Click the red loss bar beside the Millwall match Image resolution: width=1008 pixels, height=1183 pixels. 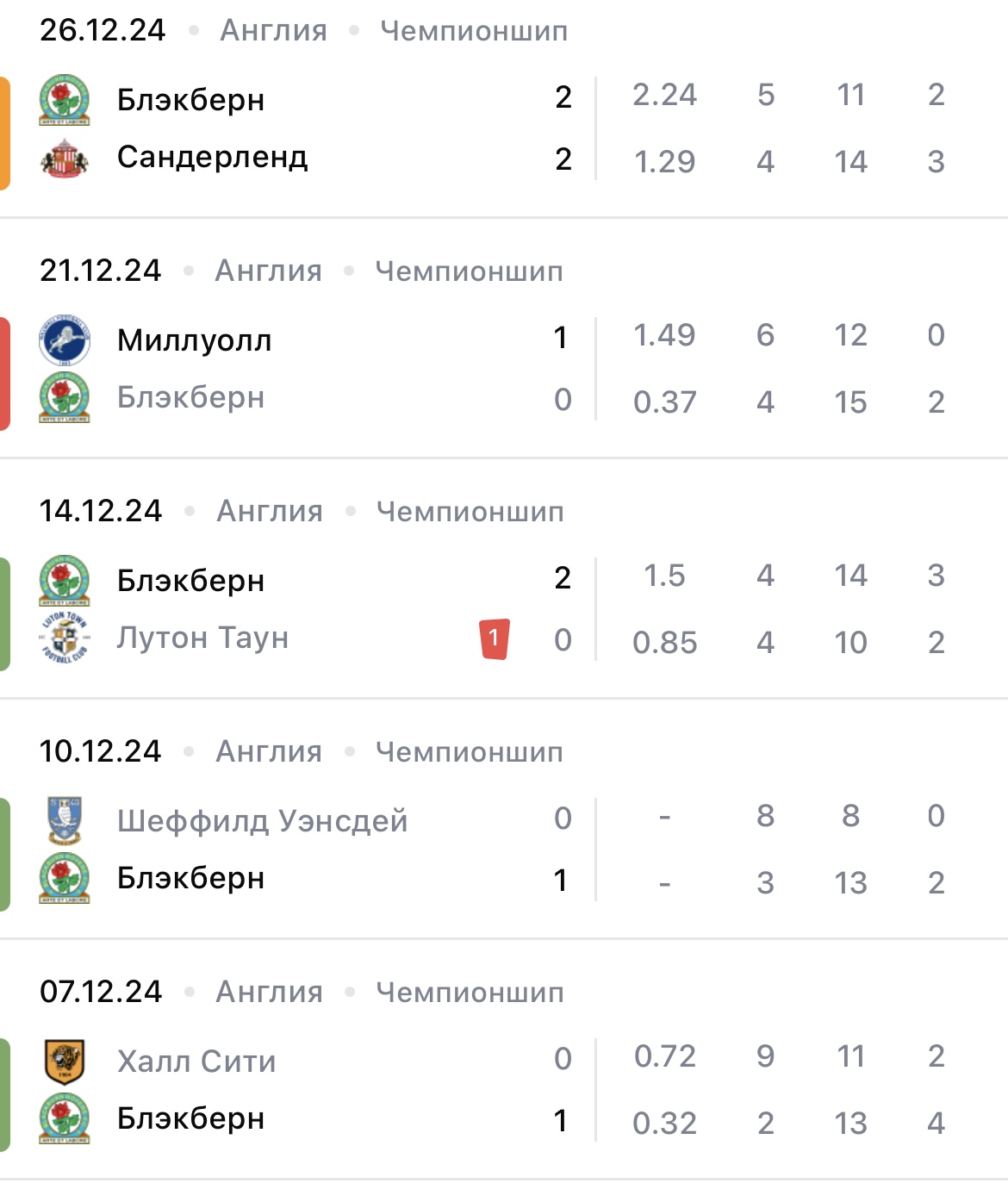click(x=3, y=368)
